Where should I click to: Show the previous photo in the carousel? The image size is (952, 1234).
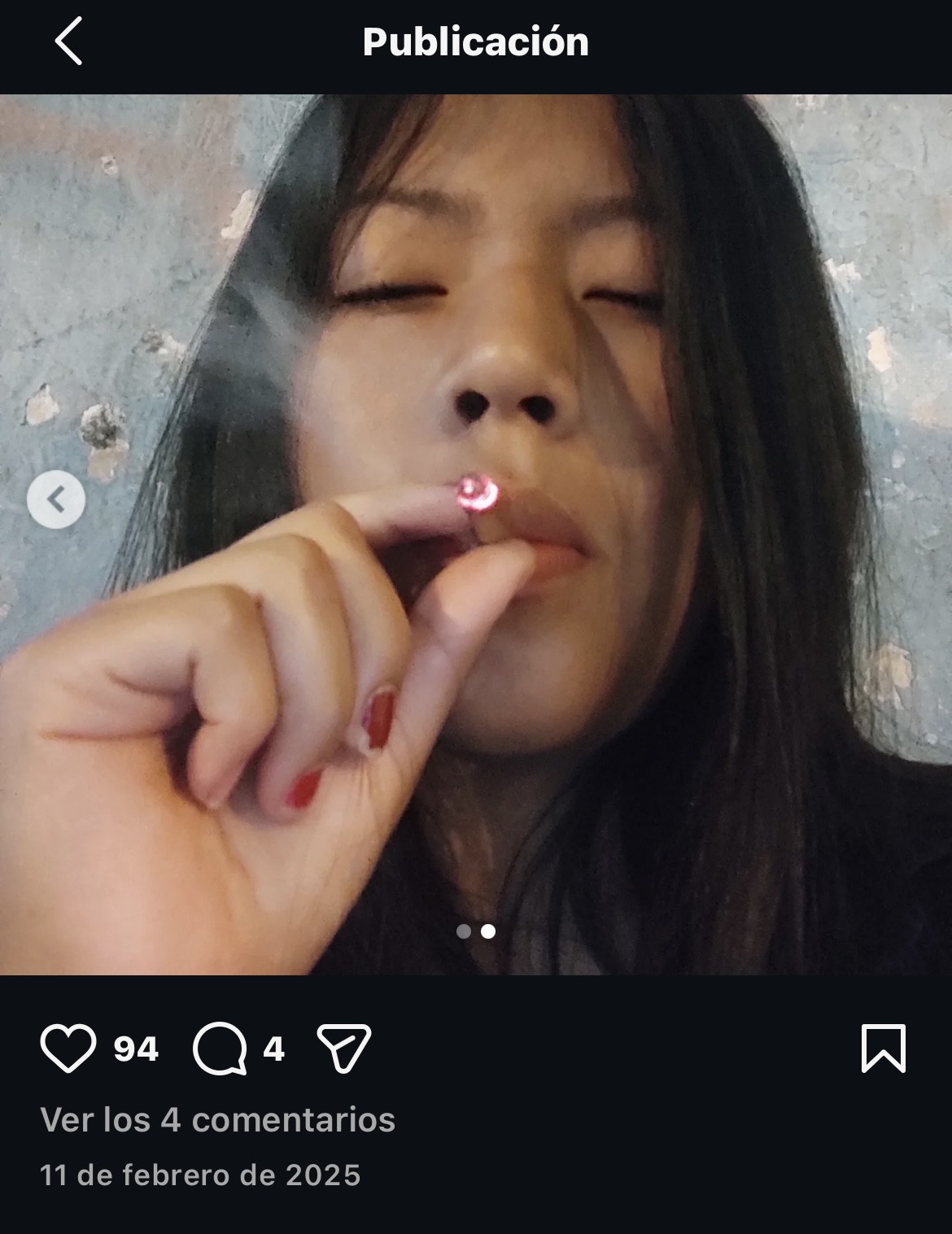(x=55, y=499)
